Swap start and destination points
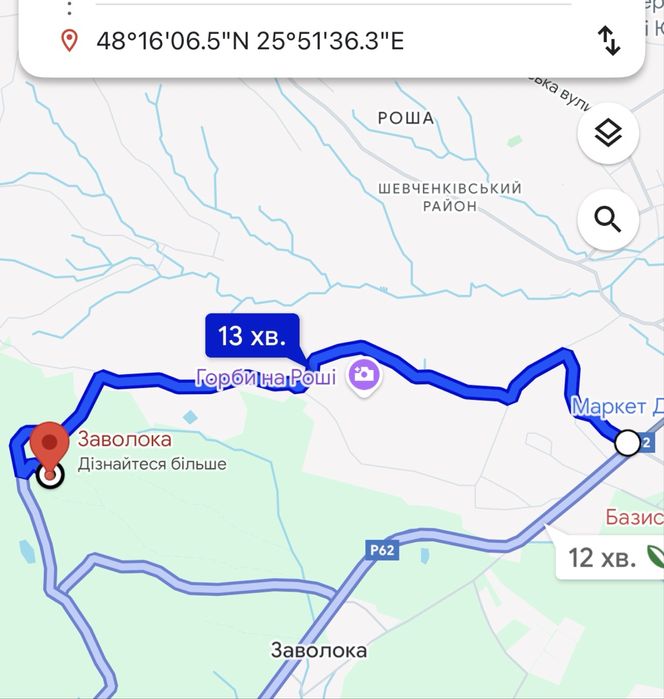The height and width of the screenshot is (699, 664). [609, 41]
